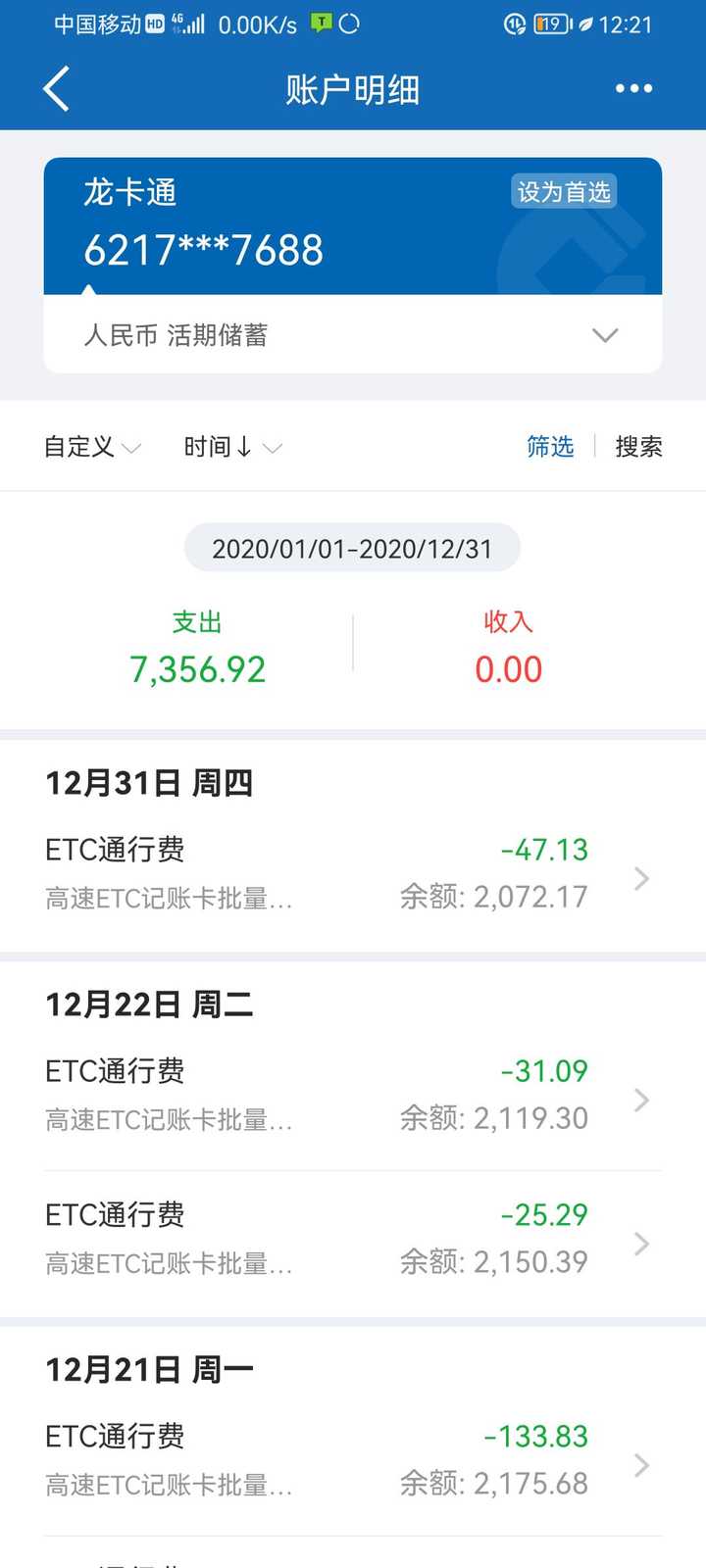706x1568 pixels.
Task: Open the -25.29 ETC通行费 transaction
Action: pyautogui.click(x=353, y=1240)
